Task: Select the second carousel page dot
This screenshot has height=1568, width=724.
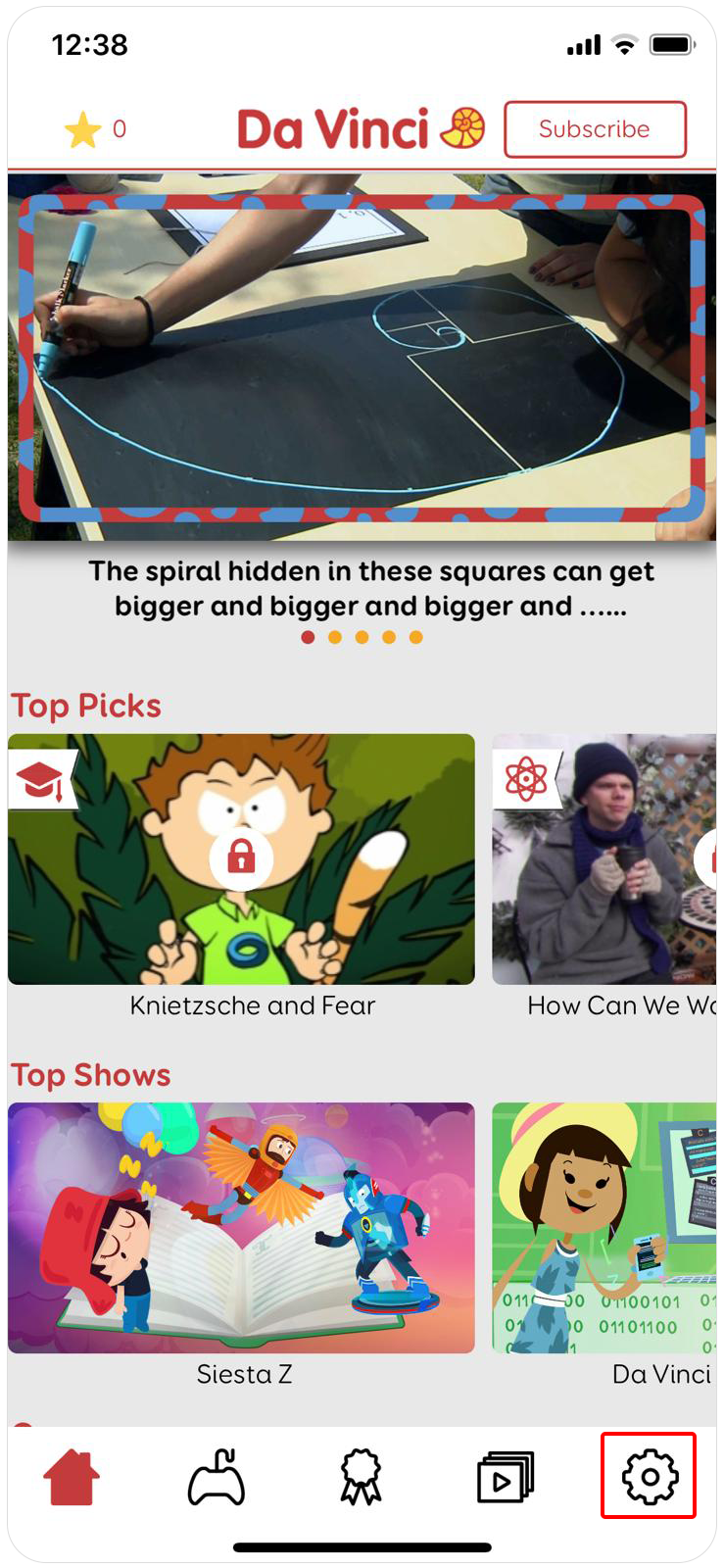Action: click(x=335, y=638)
